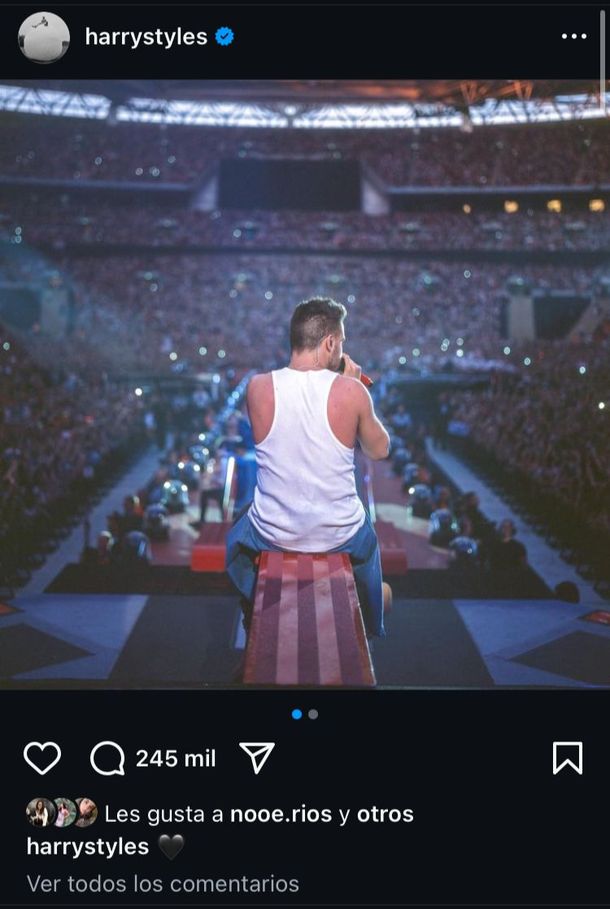Share the post with paper plane icon

(257, 758)
